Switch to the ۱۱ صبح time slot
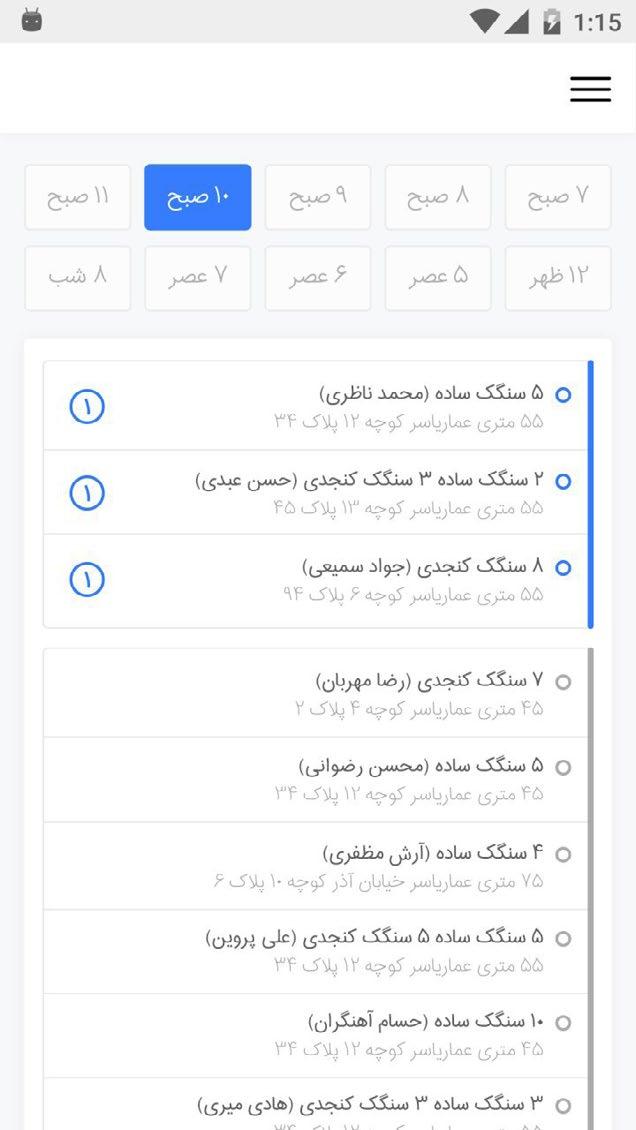The width and height of the screenshot is (636, 1130). tap(78, 197)
